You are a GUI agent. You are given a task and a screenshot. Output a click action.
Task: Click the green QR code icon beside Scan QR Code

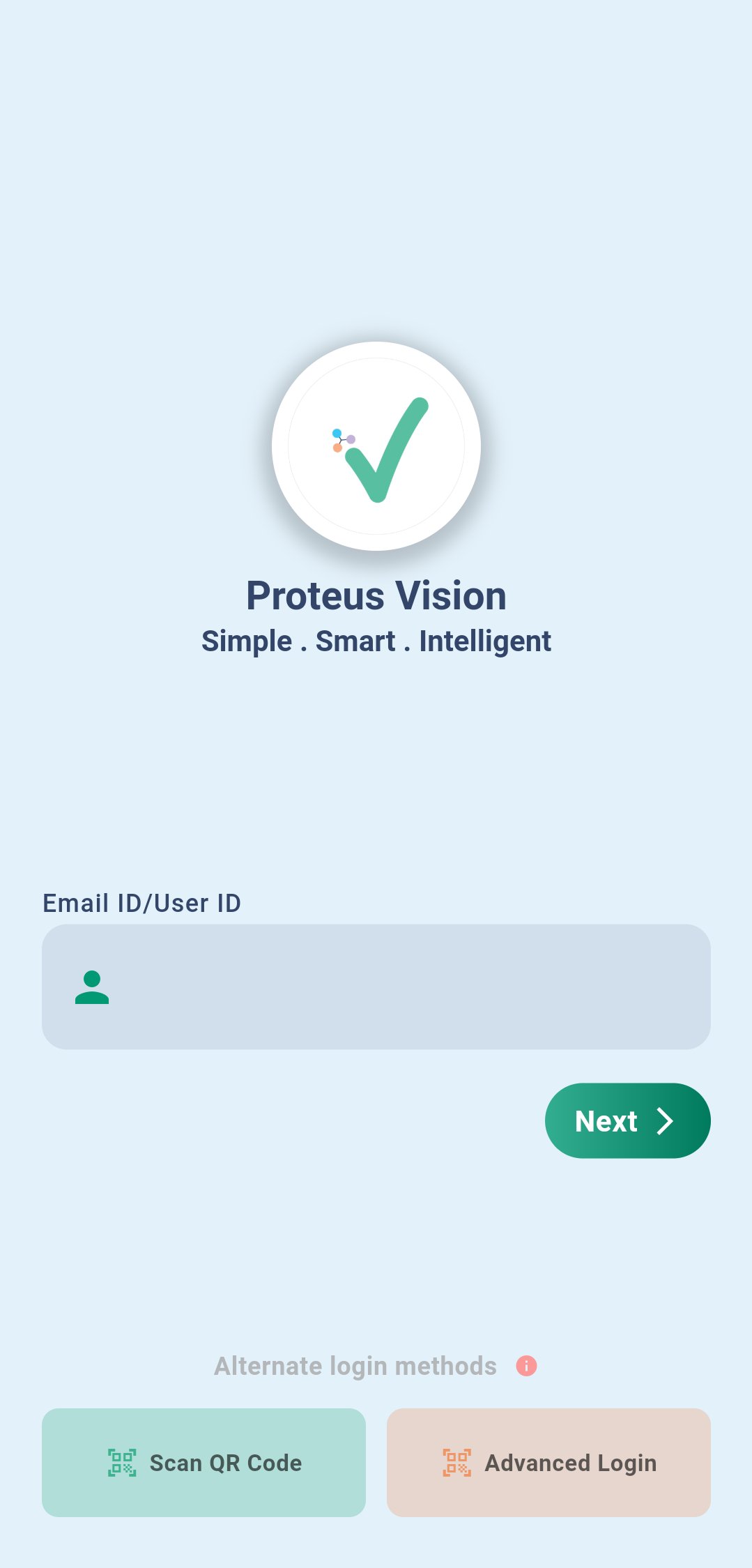[122, 1463]
